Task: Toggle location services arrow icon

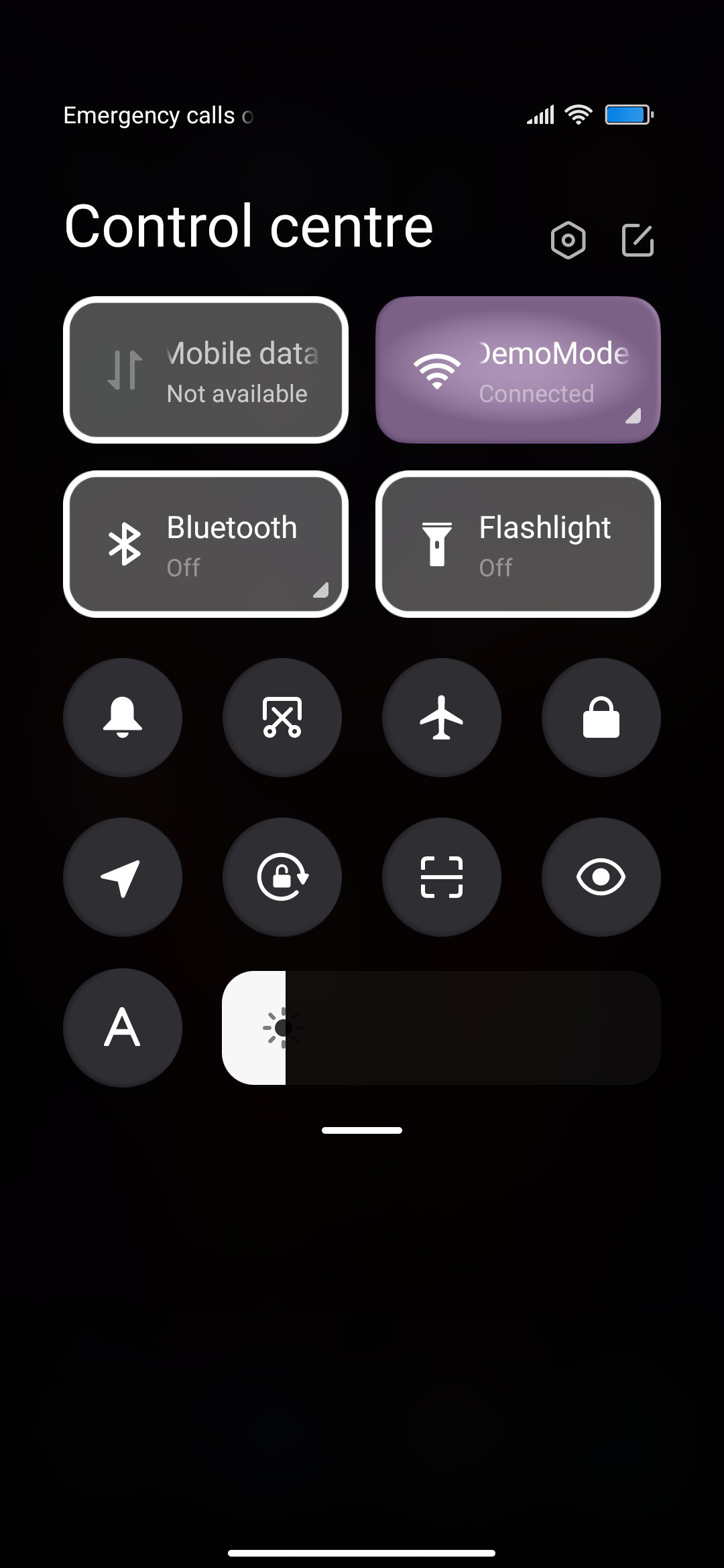Action: 123,877
